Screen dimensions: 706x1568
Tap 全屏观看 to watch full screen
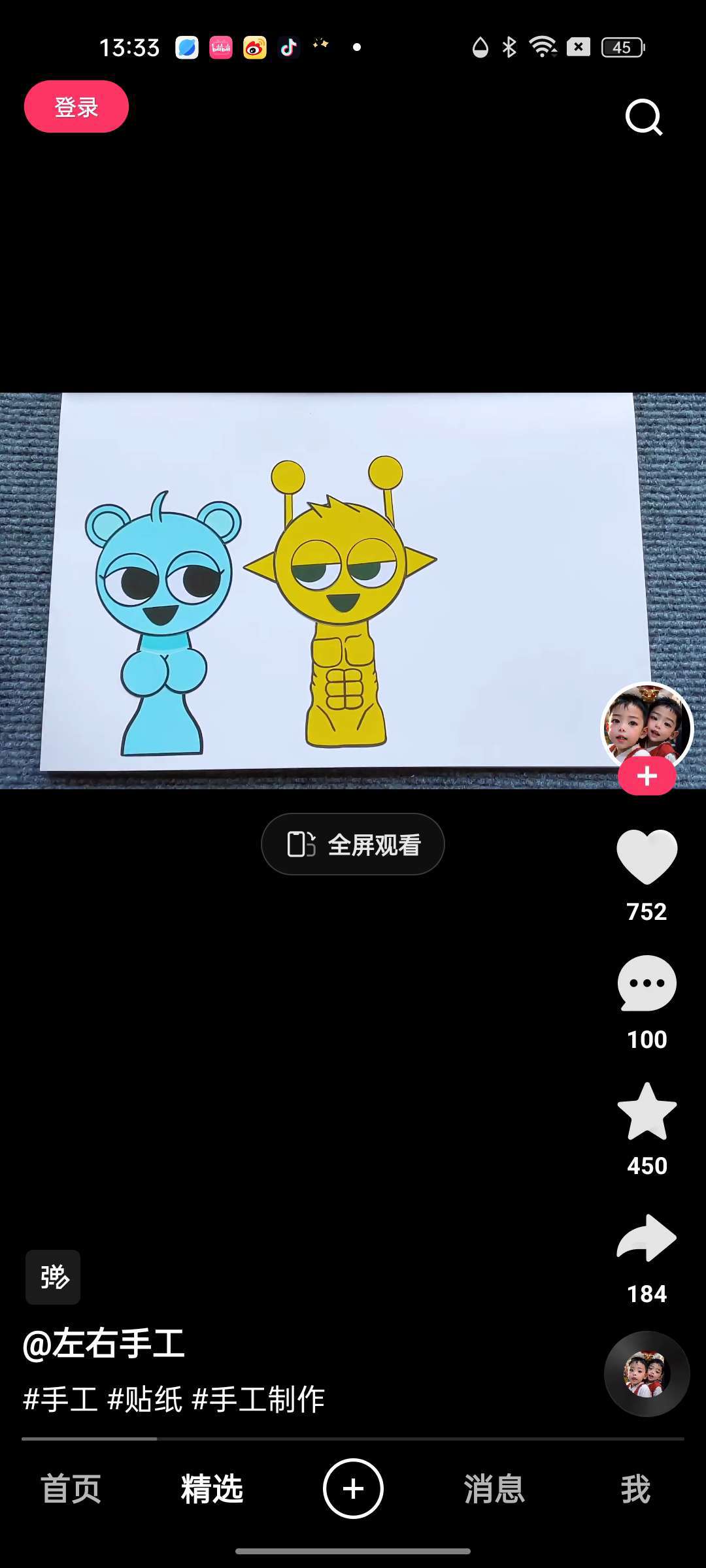click(353, 844)
